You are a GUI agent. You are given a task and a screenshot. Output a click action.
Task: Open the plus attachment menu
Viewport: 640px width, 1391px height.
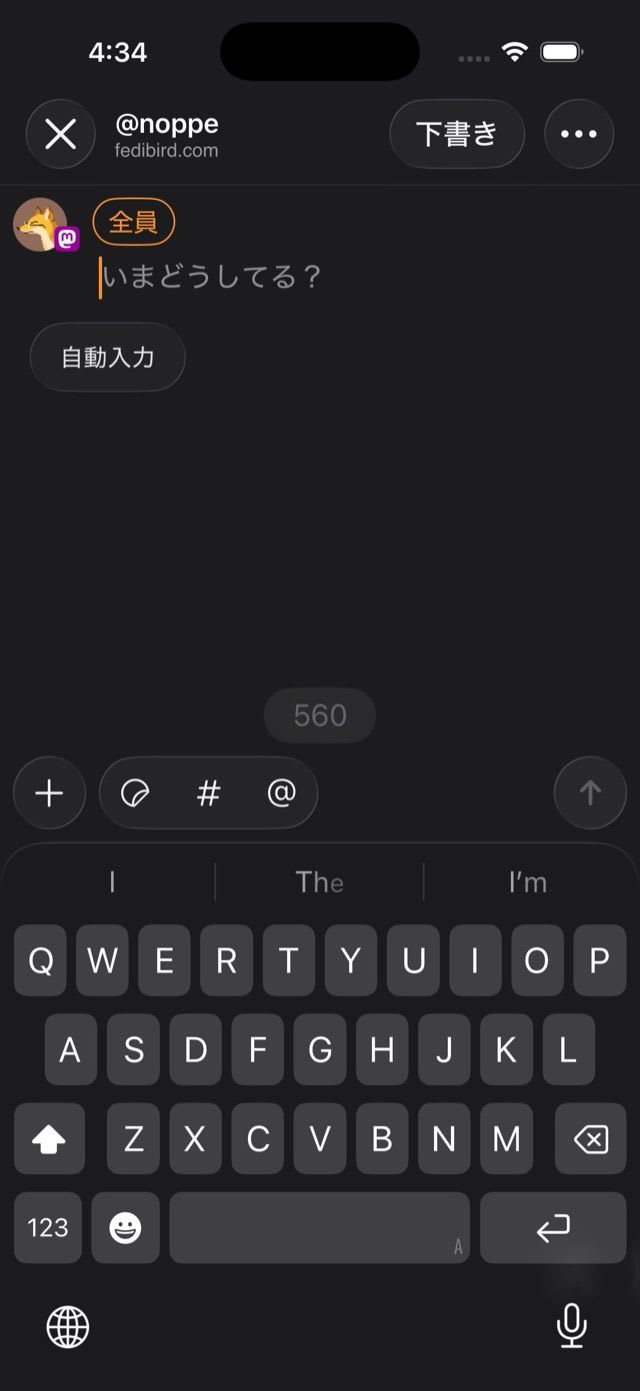click(x=49, y=793)
